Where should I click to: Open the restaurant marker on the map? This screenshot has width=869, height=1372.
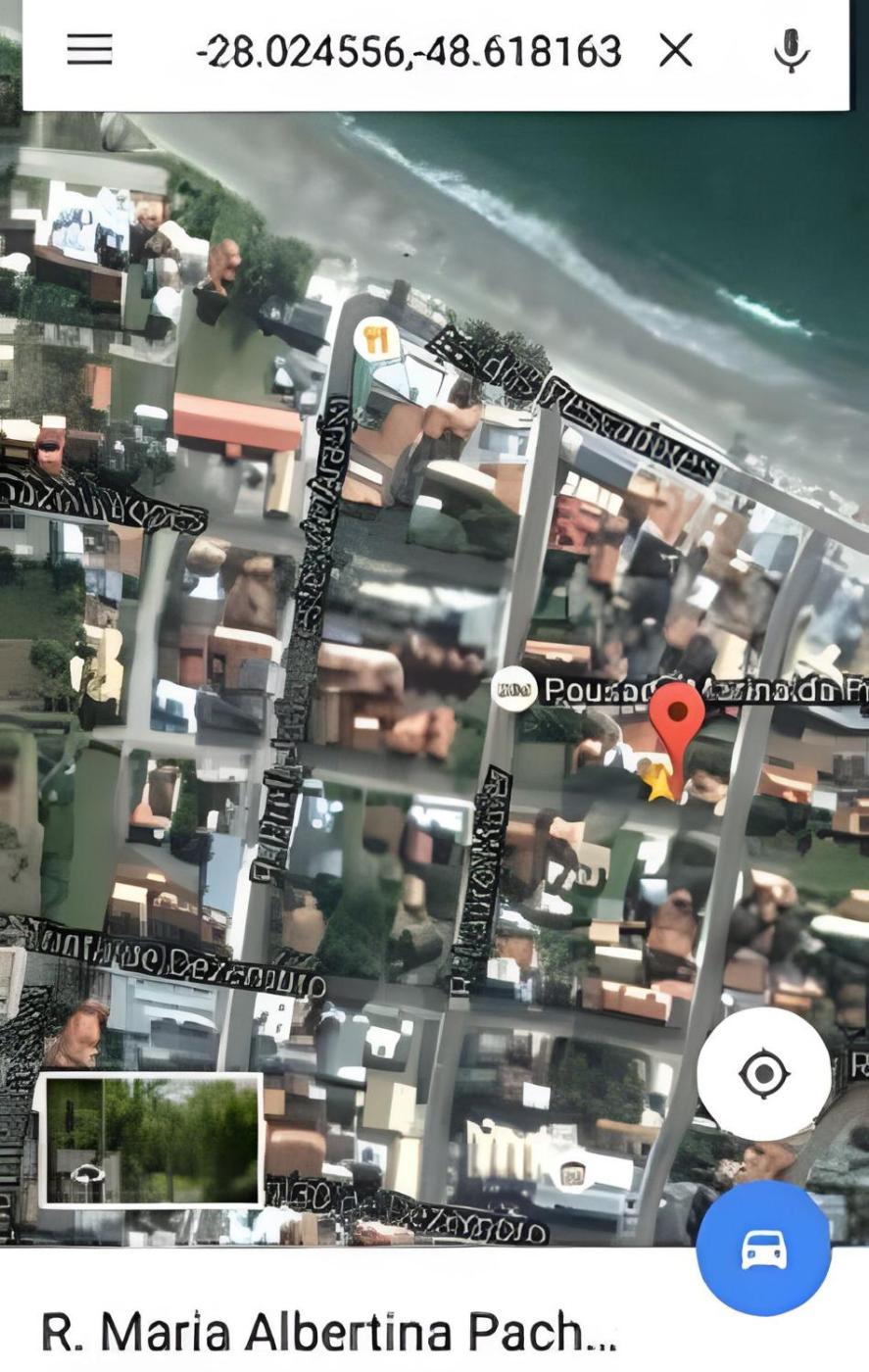click(376, 340)
